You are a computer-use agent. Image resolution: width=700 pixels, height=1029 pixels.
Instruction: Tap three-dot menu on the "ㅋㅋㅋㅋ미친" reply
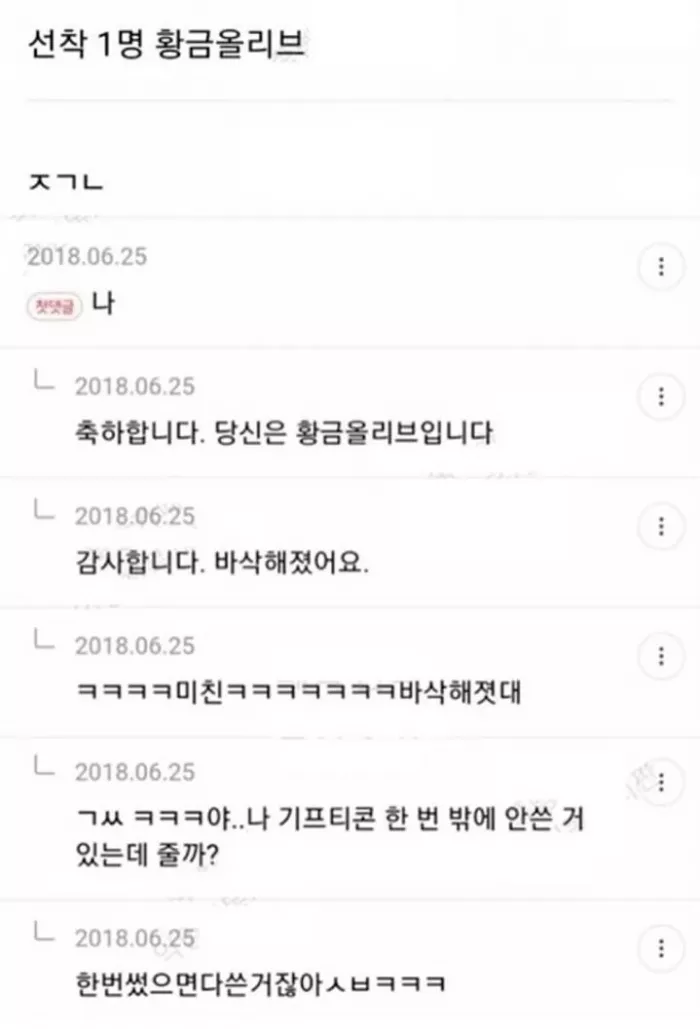pos(661,657)
